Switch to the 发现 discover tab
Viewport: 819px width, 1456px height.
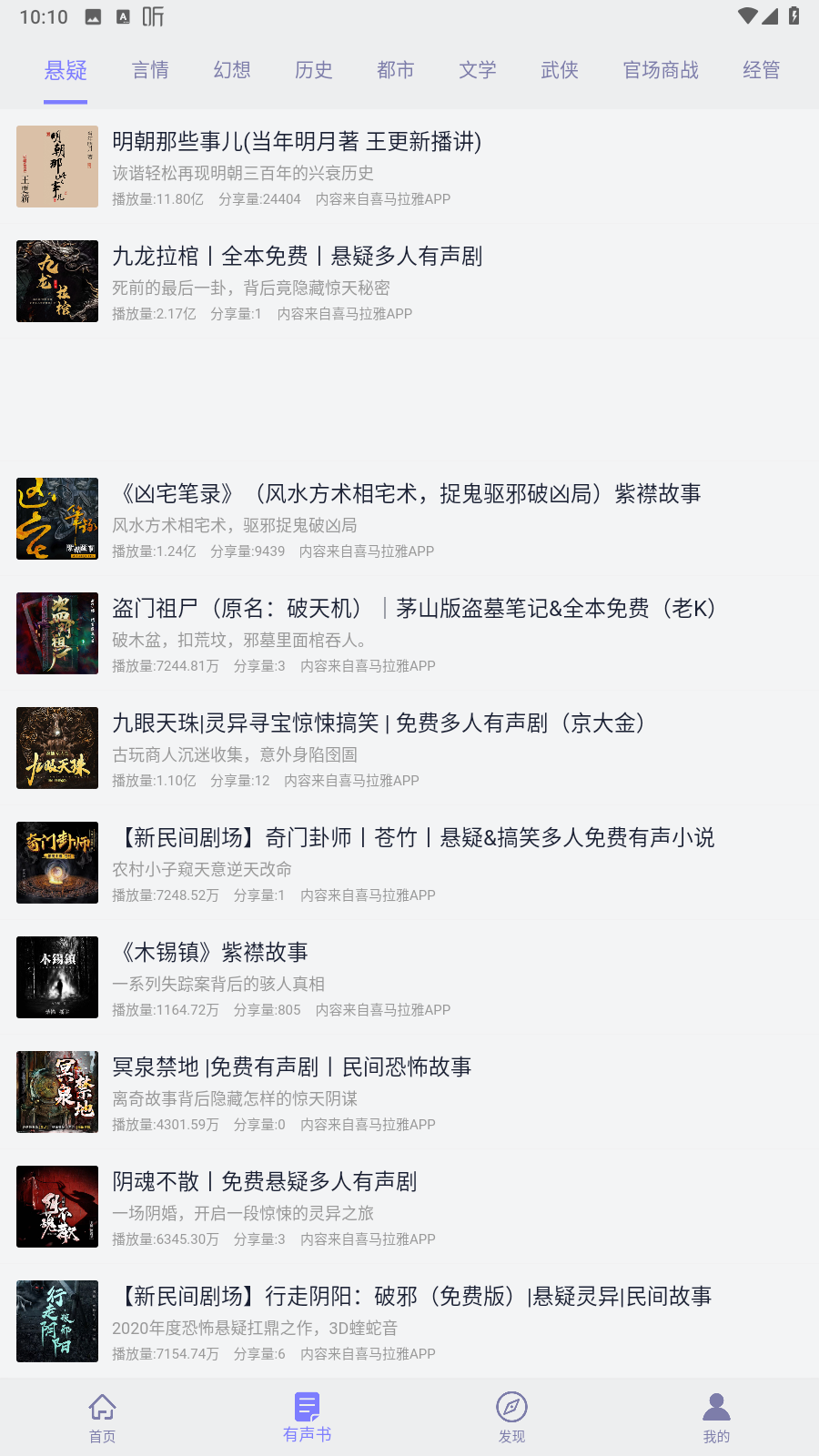511,1418
